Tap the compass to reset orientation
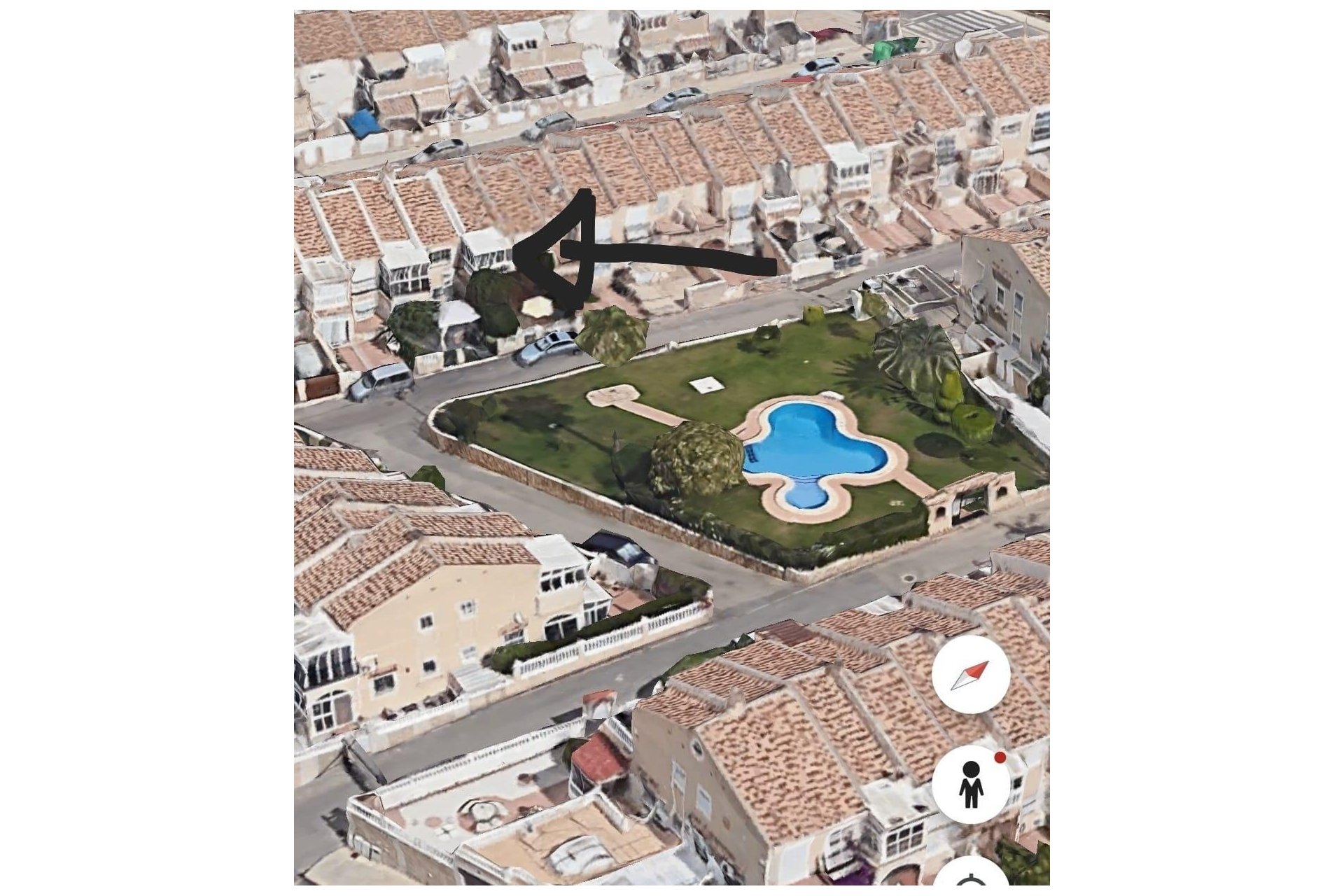Viewport: 1344px width, 896px height. pyautogui.click(x=970, y=675)
